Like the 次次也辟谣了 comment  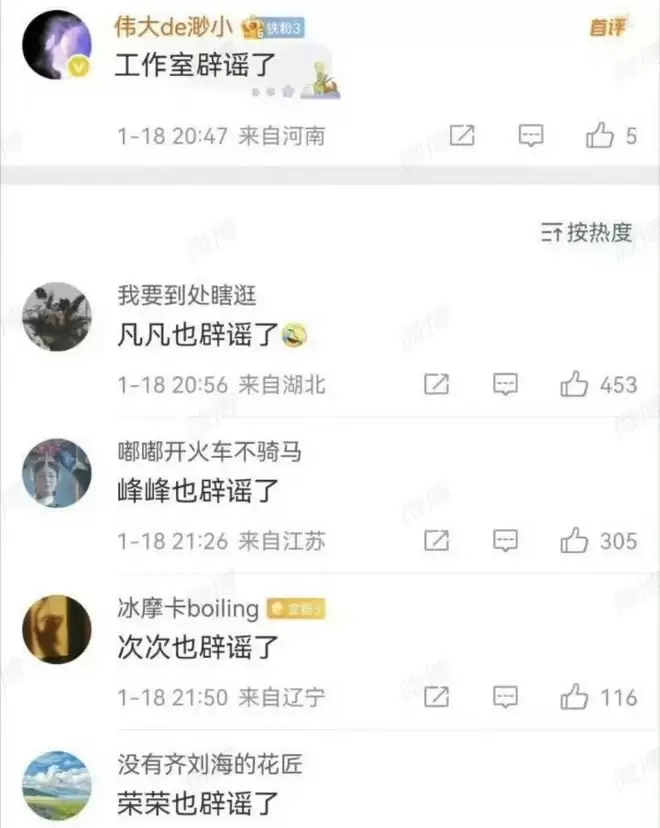(x=574, y=696)
